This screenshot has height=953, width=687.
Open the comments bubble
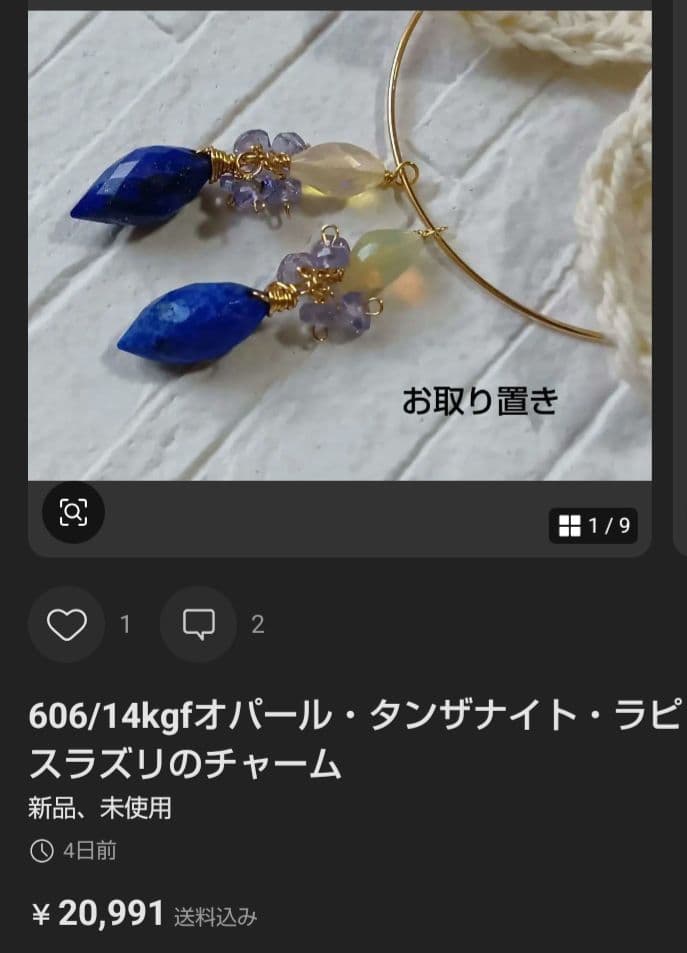coord(198,624)
